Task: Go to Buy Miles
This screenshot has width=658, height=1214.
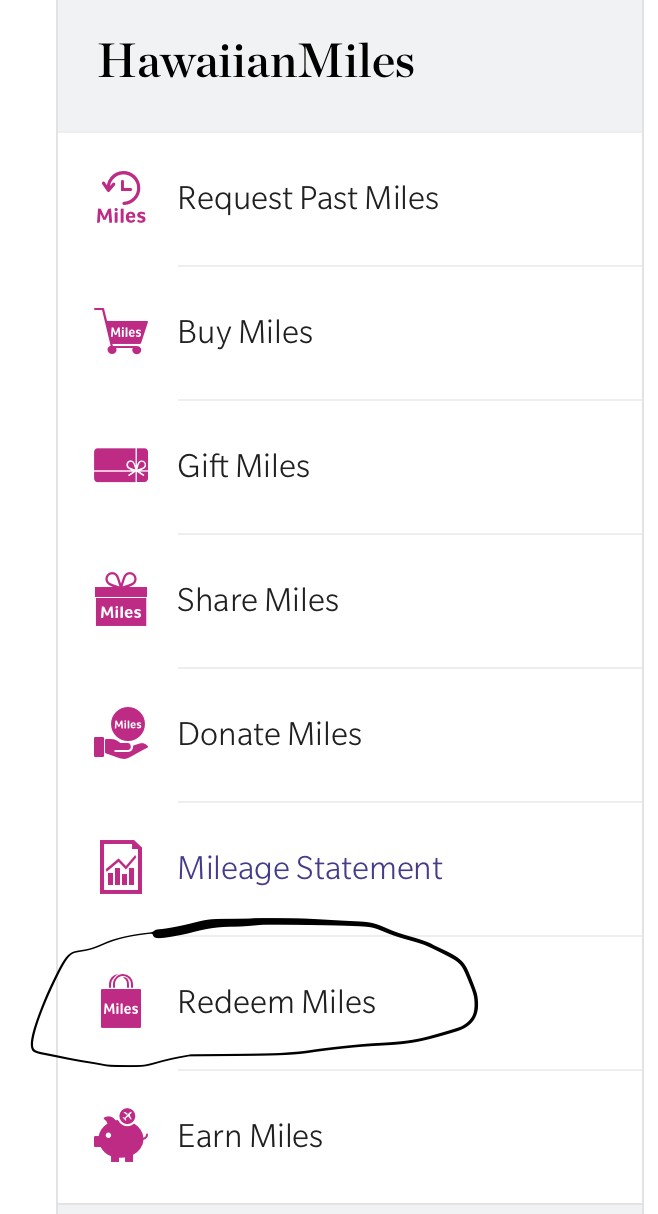Action: pos(350,333)
